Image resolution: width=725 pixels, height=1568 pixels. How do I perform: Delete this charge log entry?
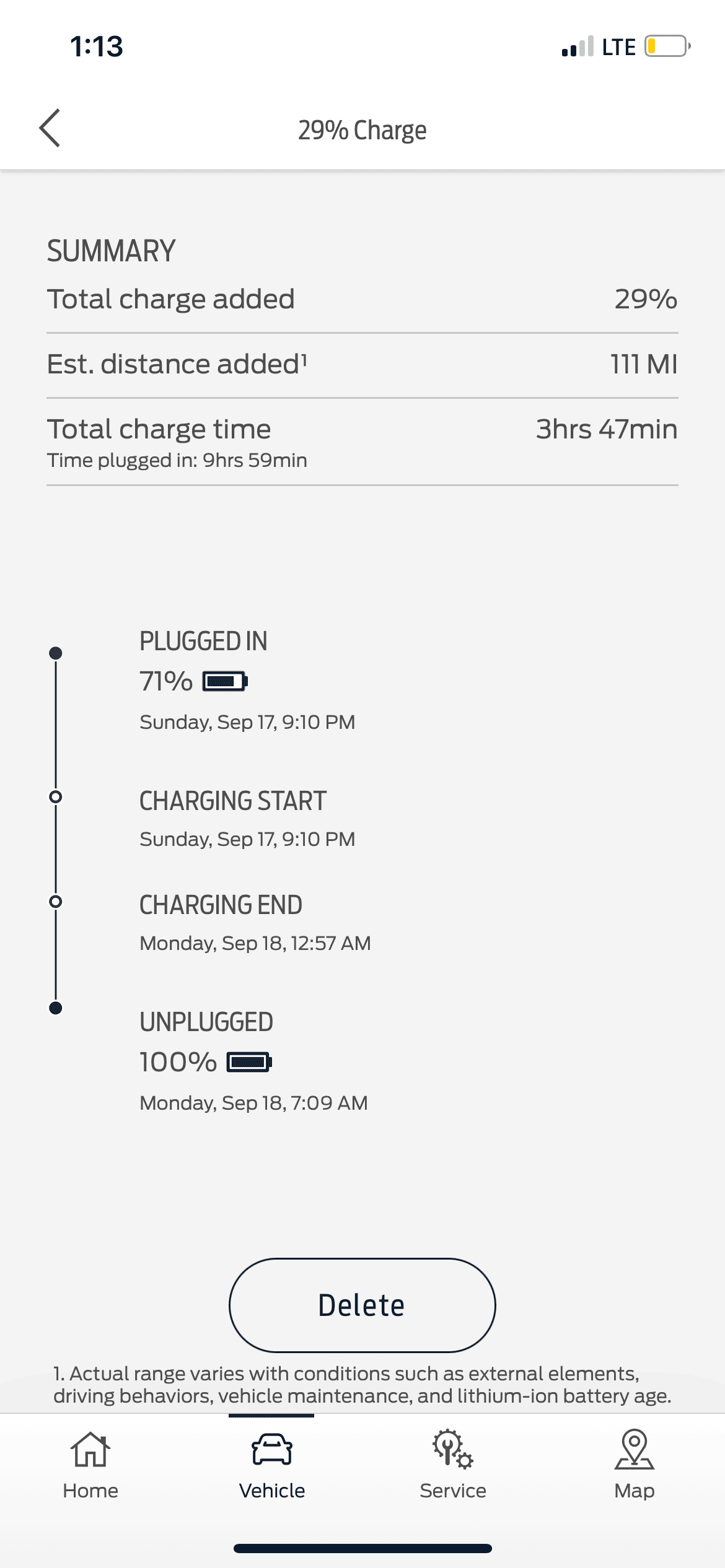pyautogui.click(x=362, y=1305)
